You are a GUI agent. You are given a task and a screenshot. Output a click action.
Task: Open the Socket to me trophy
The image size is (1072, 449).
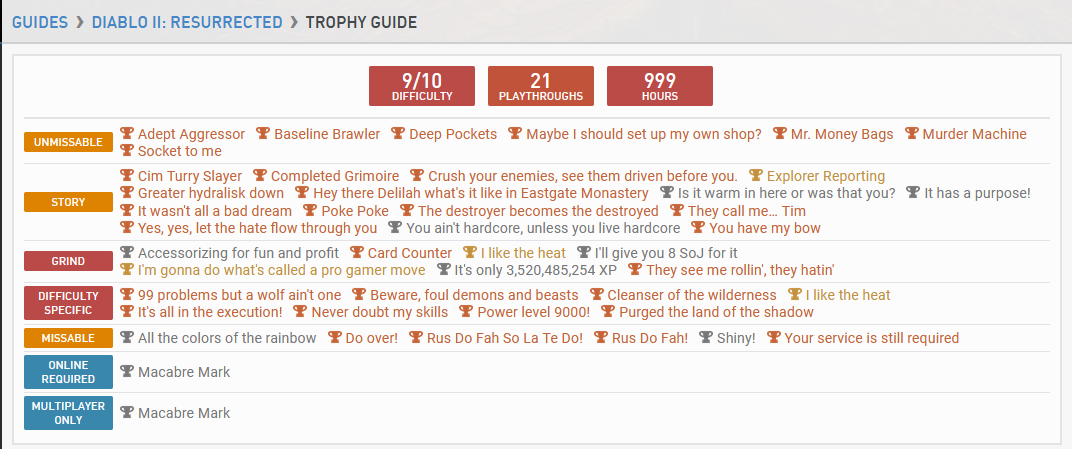(171, 151)
